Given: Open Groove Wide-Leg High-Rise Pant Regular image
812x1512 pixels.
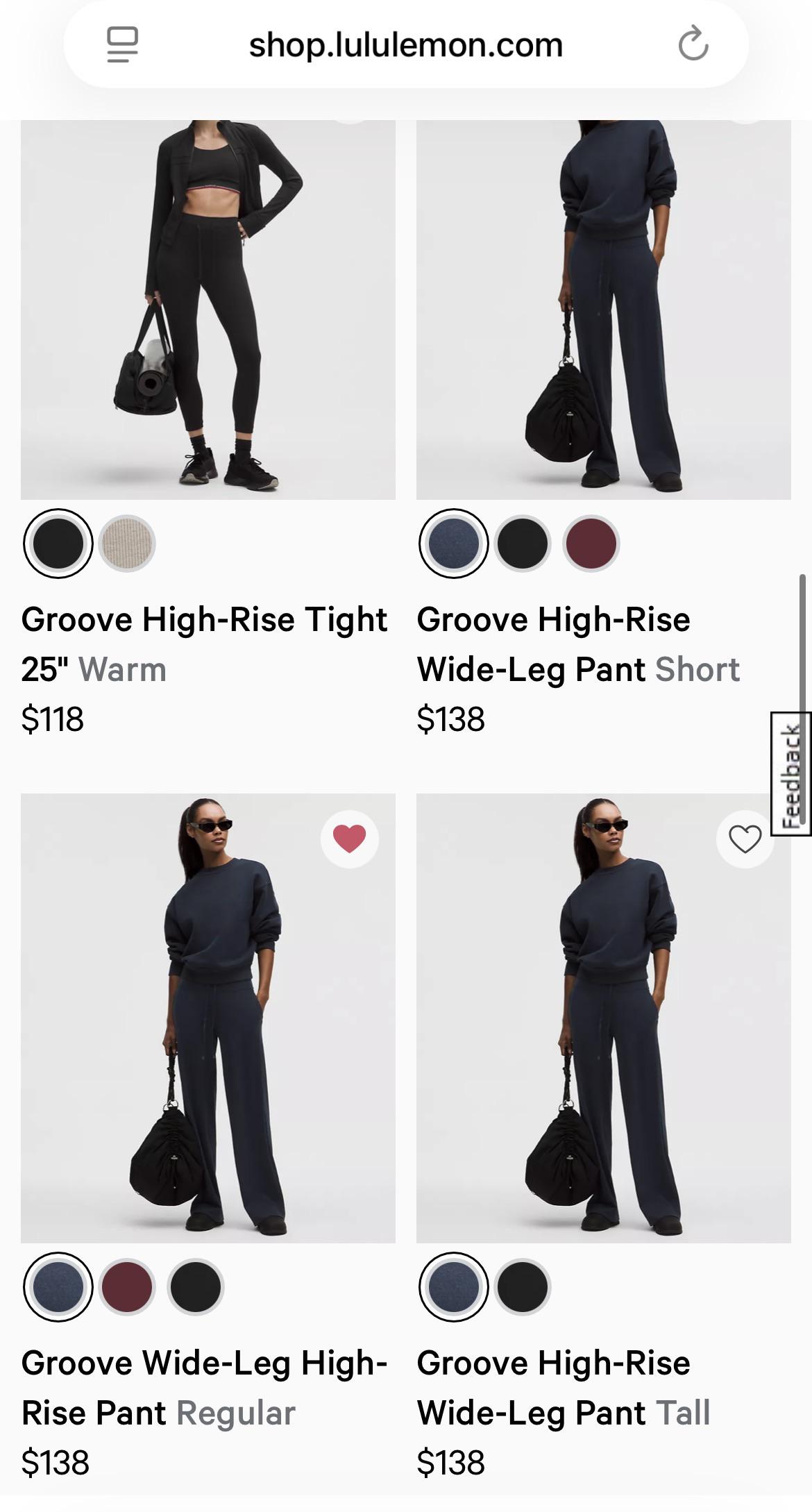Looking at the screenshot, I should 208,1017.
